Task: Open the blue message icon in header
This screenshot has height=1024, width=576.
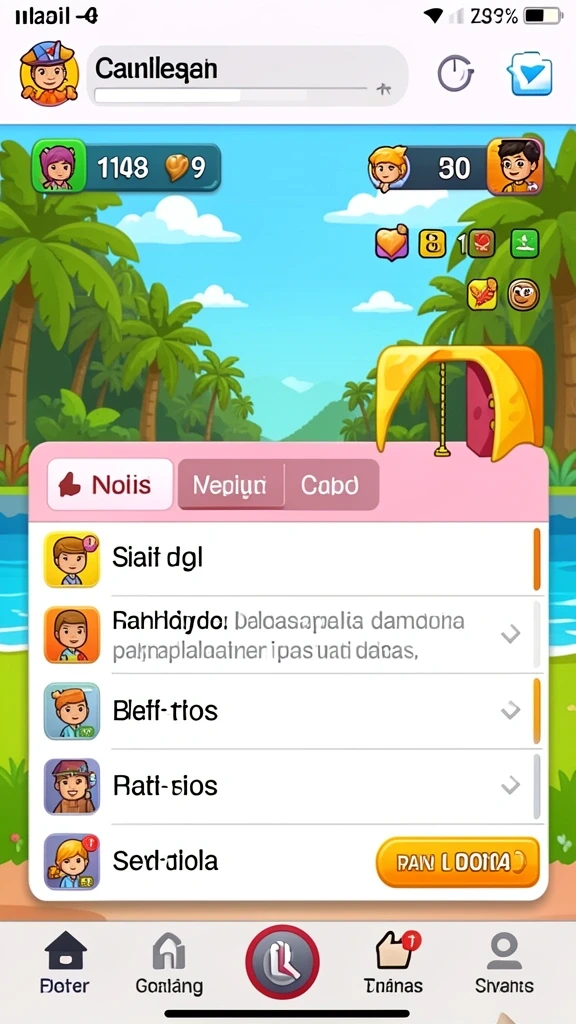Action: [530, 74]
